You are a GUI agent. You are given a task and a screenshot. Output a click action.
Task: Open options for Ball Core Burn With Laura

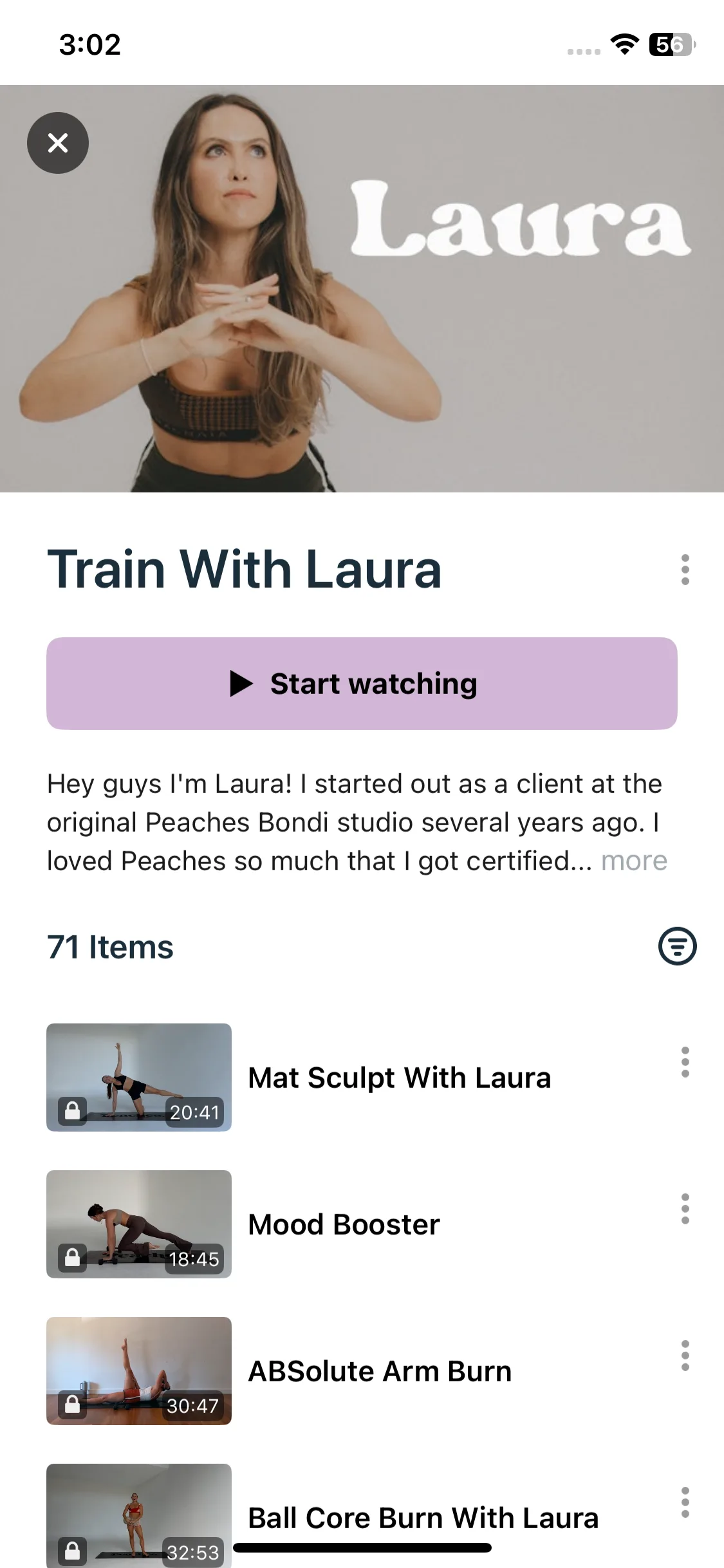click(685, 1503)
